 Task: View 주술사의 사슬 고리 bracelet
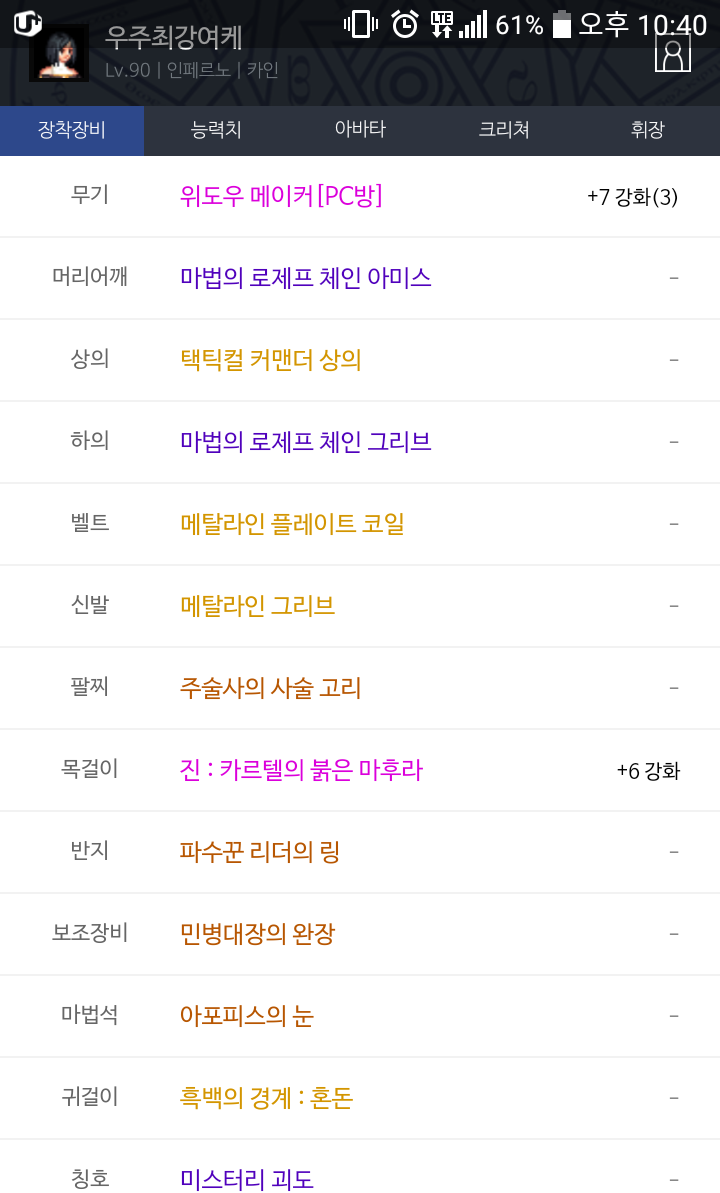pos(270,689)
